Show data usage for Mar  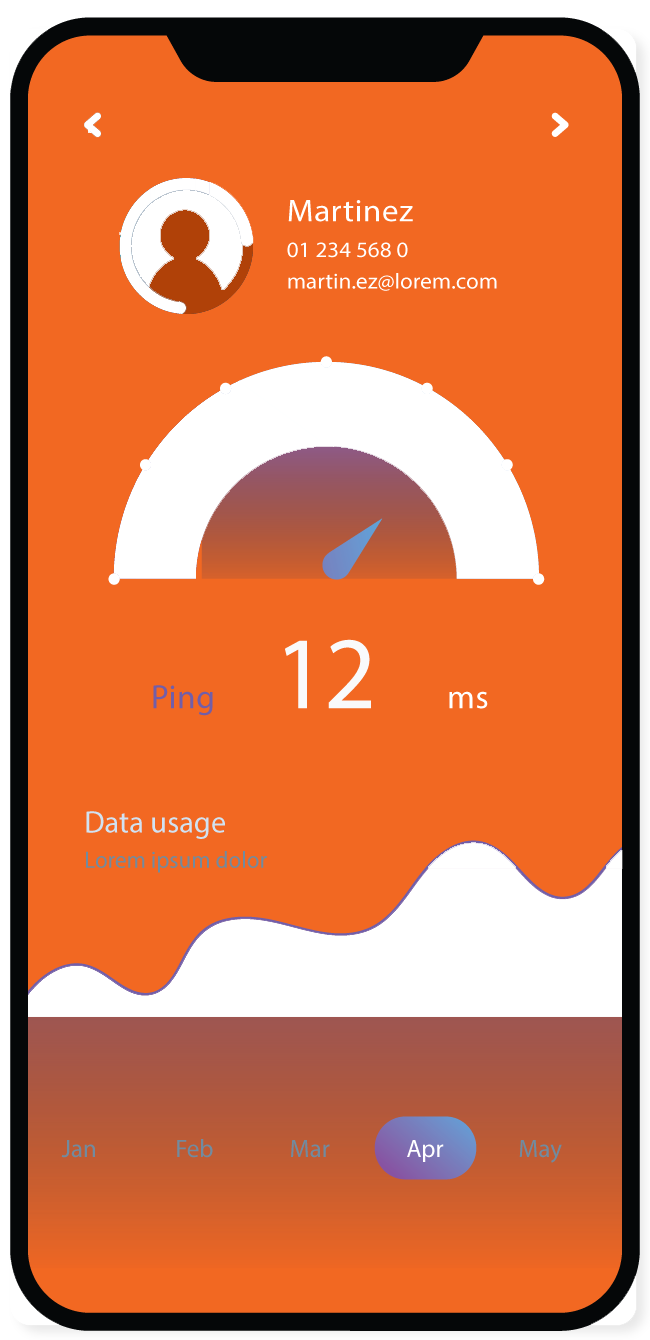coord(309,1149)
